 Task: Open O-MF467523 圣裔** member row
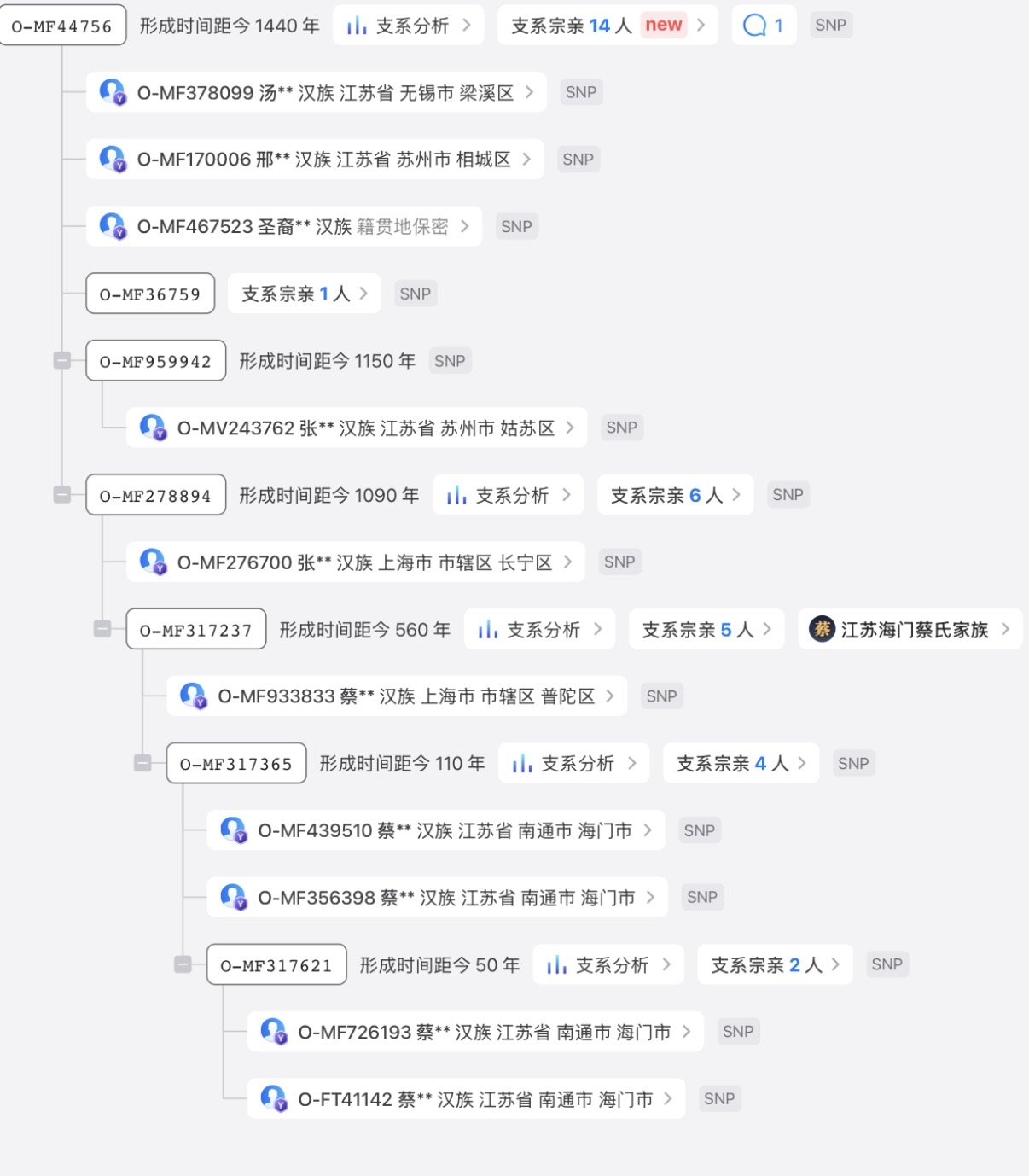284,227
